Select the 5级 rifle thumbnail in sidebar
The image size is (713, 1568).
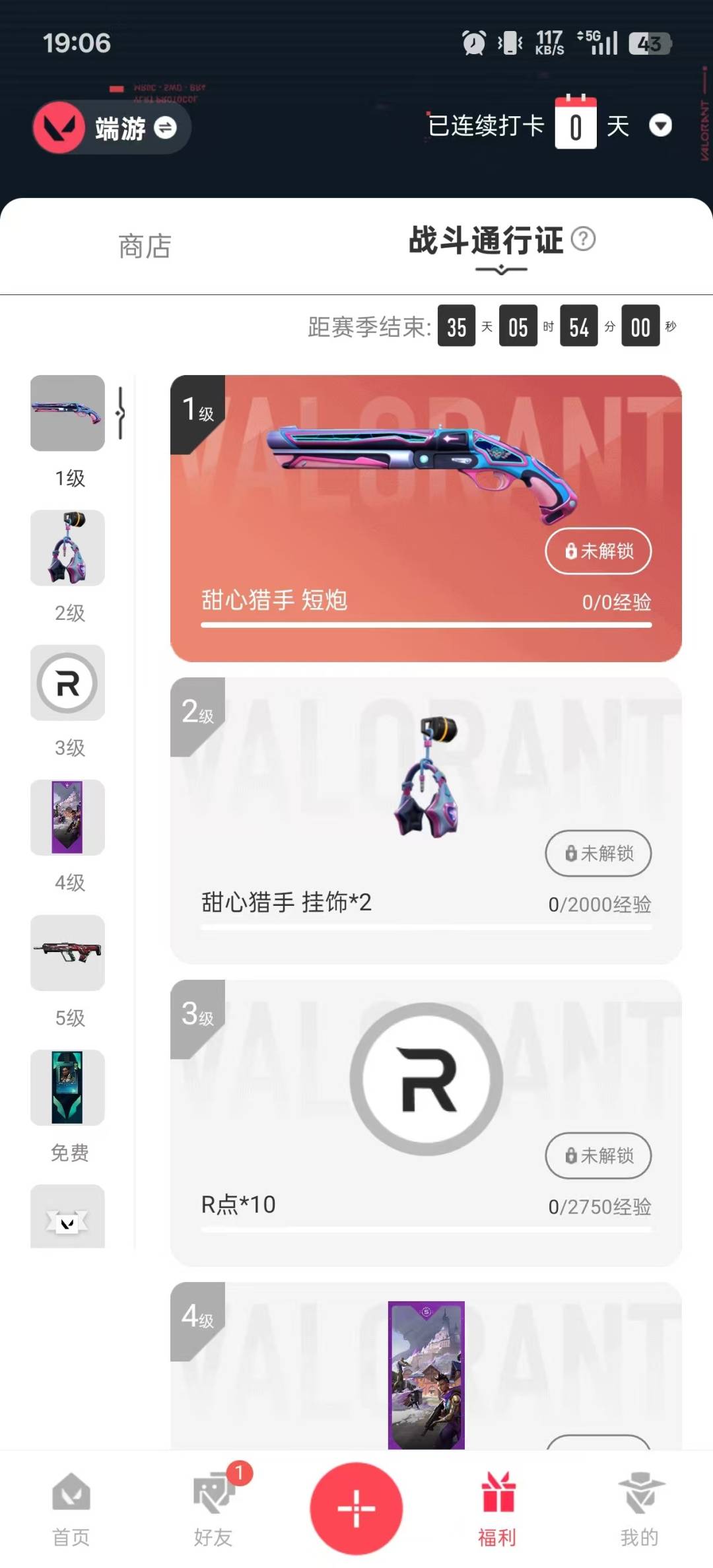[x=67, y=953]
